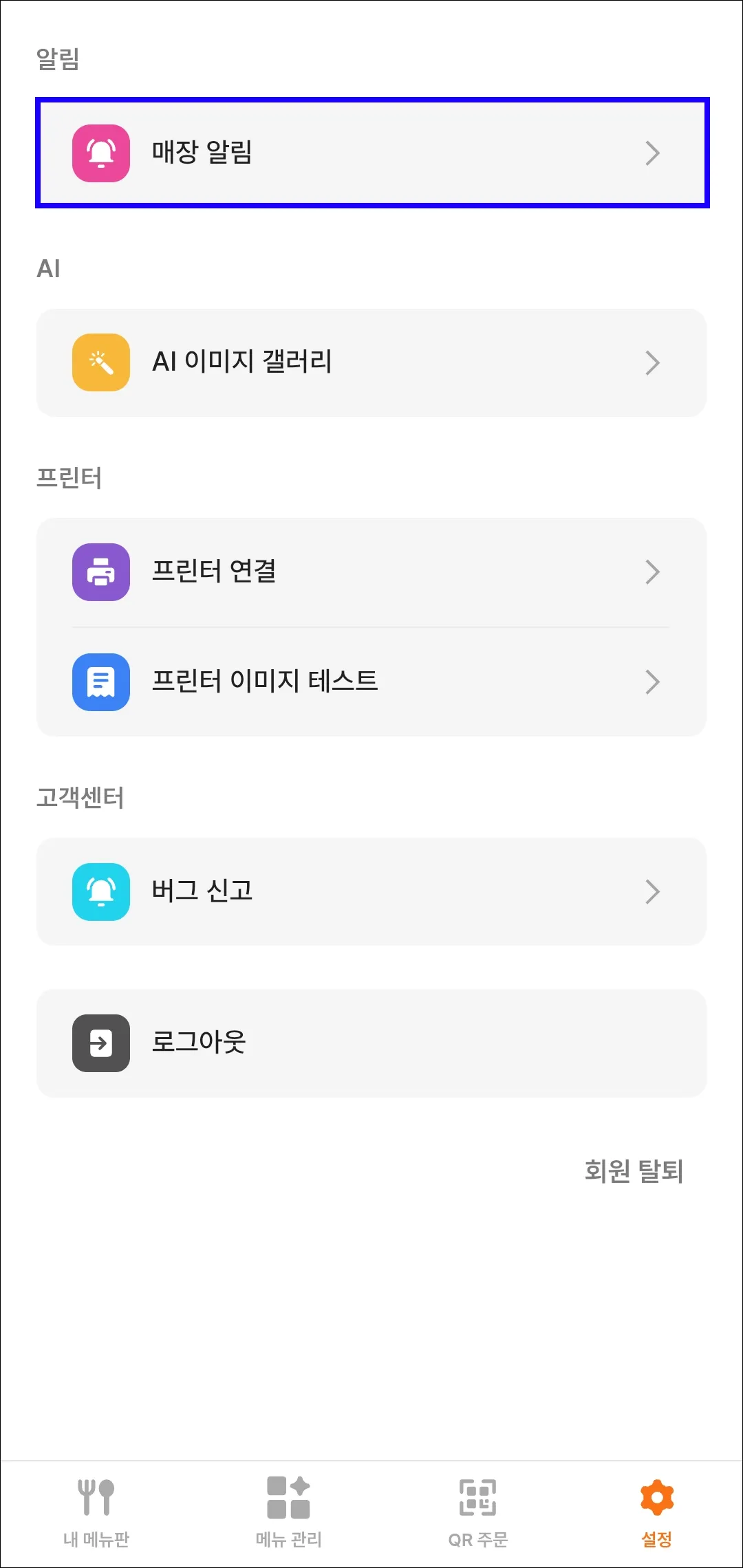
Task: Open the 버그 신고 row
Action: pos(371,891)
